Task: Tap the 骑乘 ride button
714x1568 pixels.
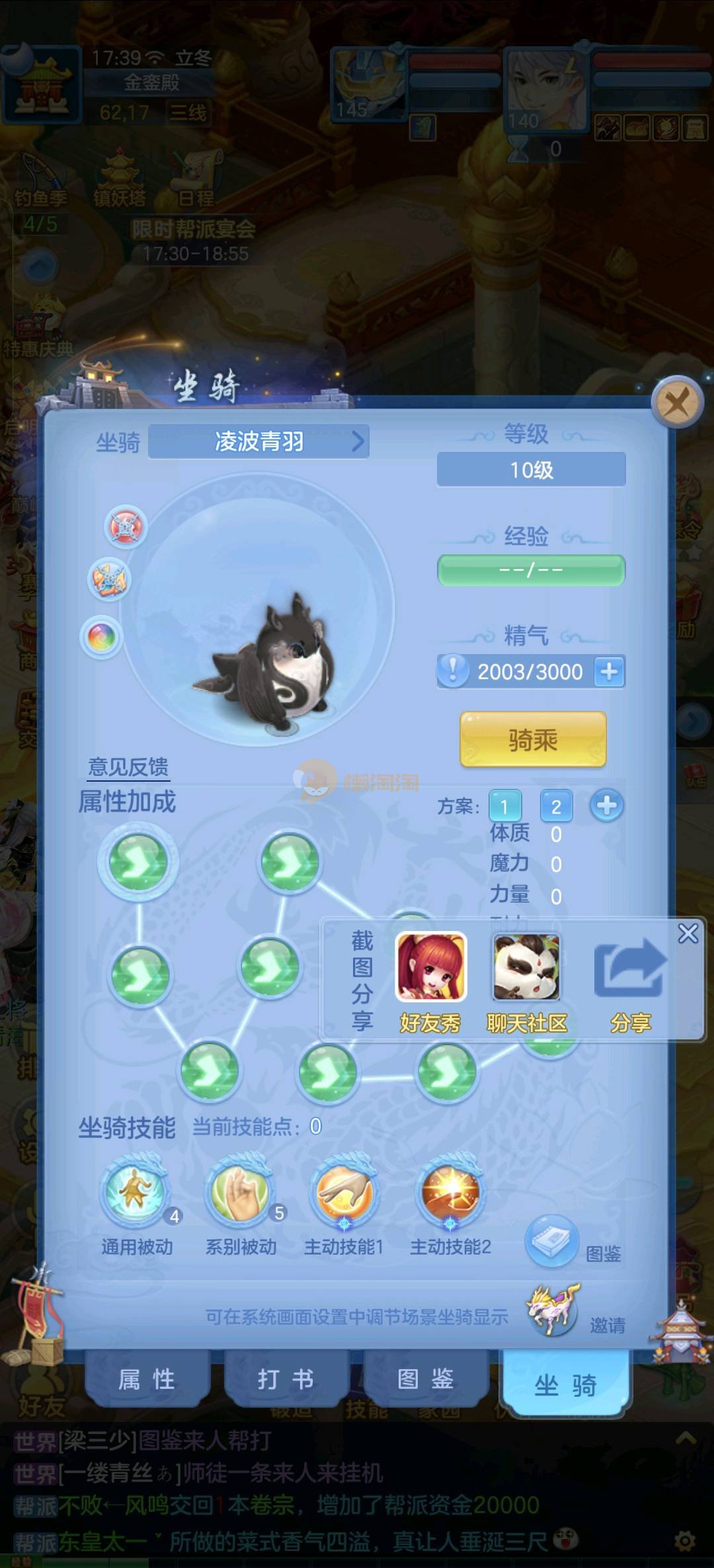Action: click(x=532, y=739)
